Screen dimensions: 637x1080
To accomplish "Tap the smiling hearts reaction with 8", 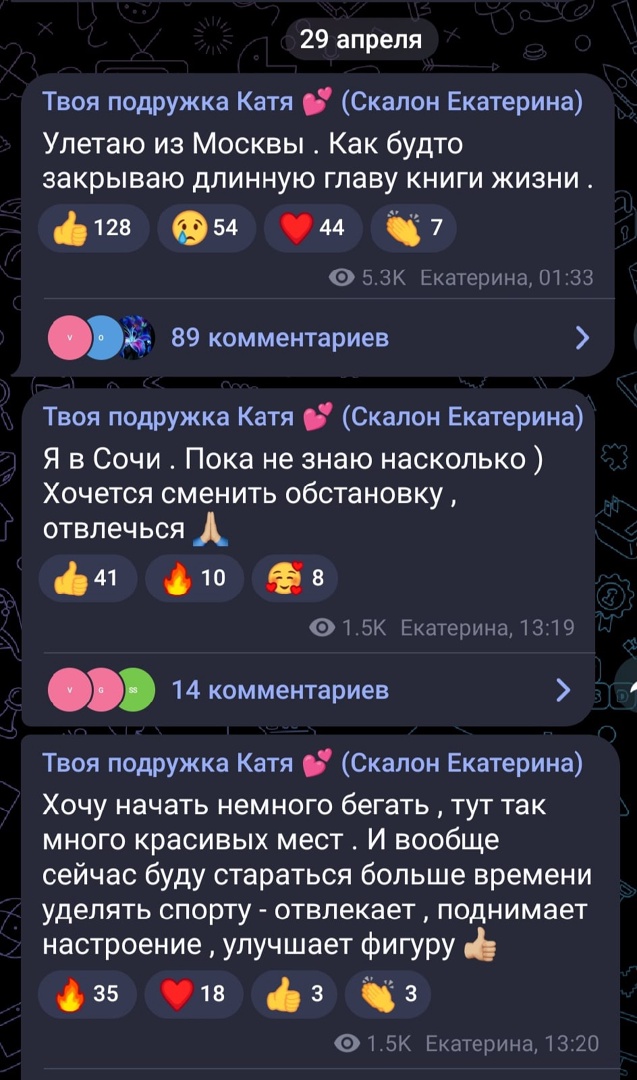I will click(x=295, y=578).
